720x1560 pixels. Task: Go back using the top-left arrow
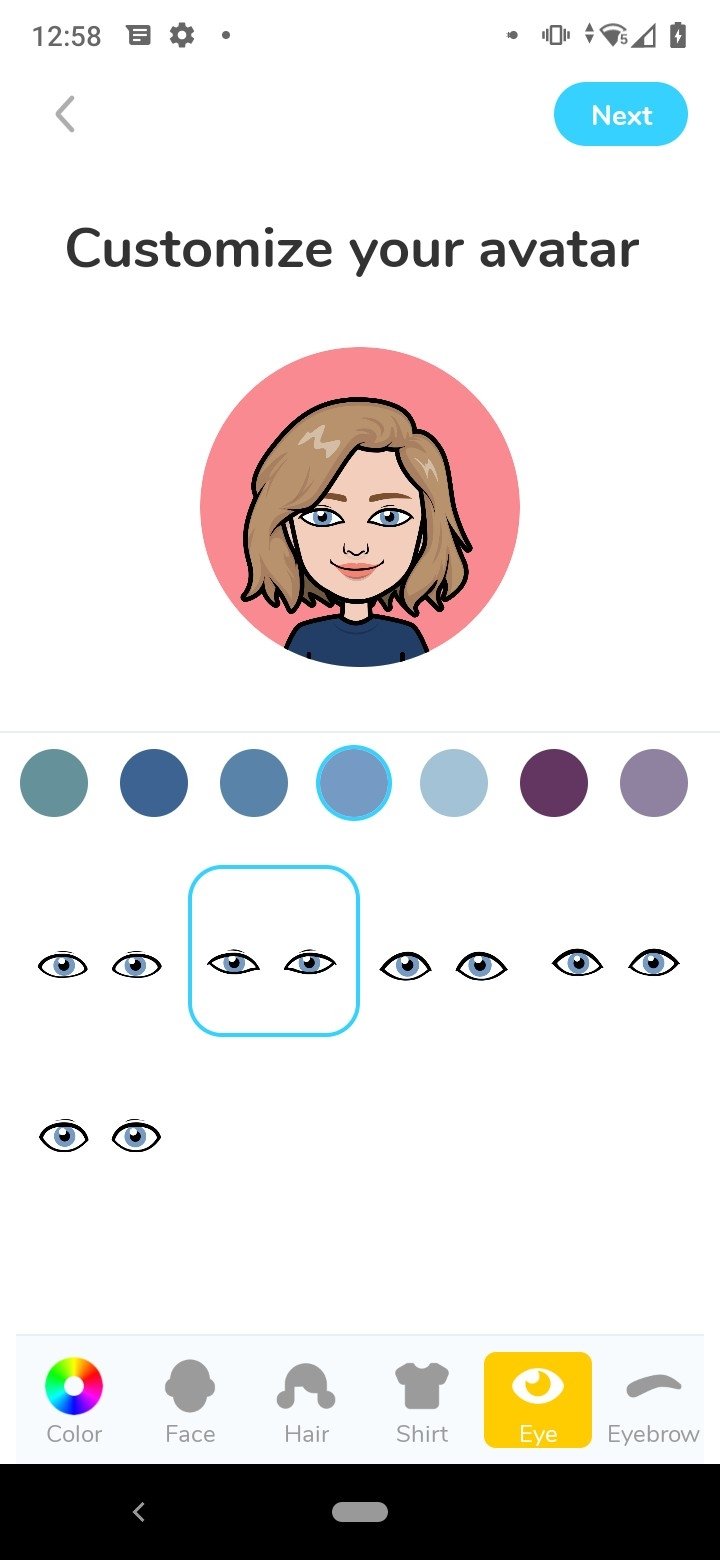point(65,114)
